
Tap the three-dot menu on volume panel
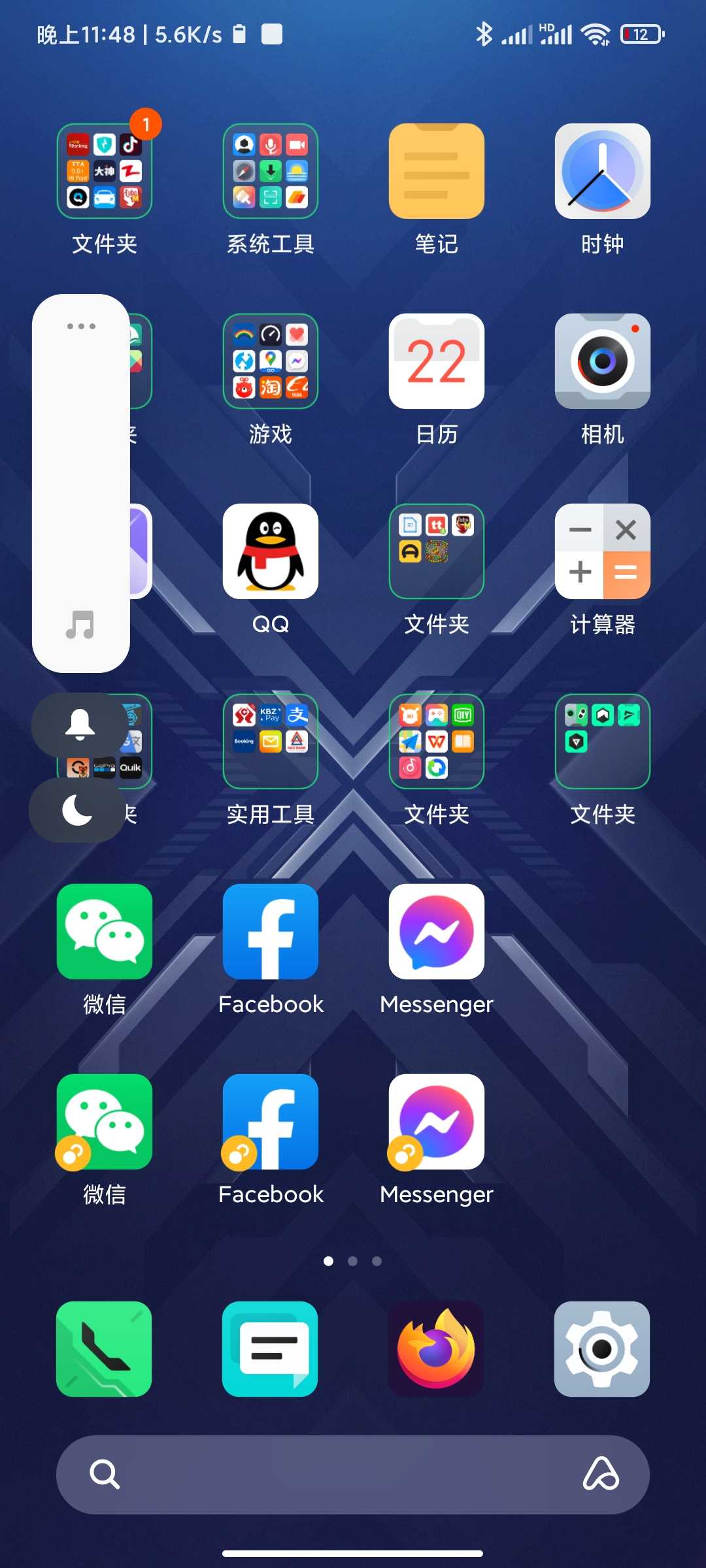pos(81,326)
